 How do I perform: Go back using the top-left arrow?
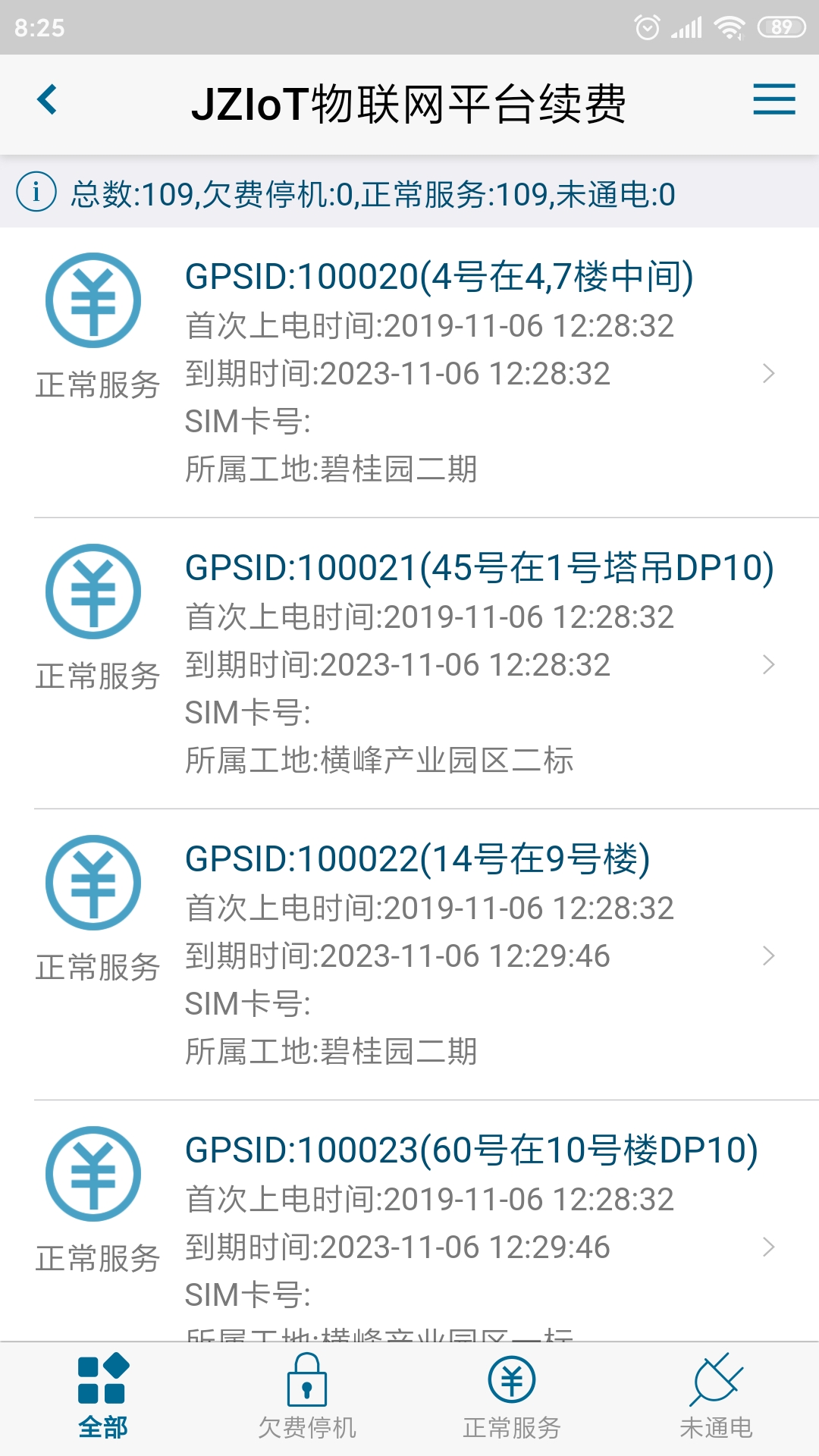point(47,101)
